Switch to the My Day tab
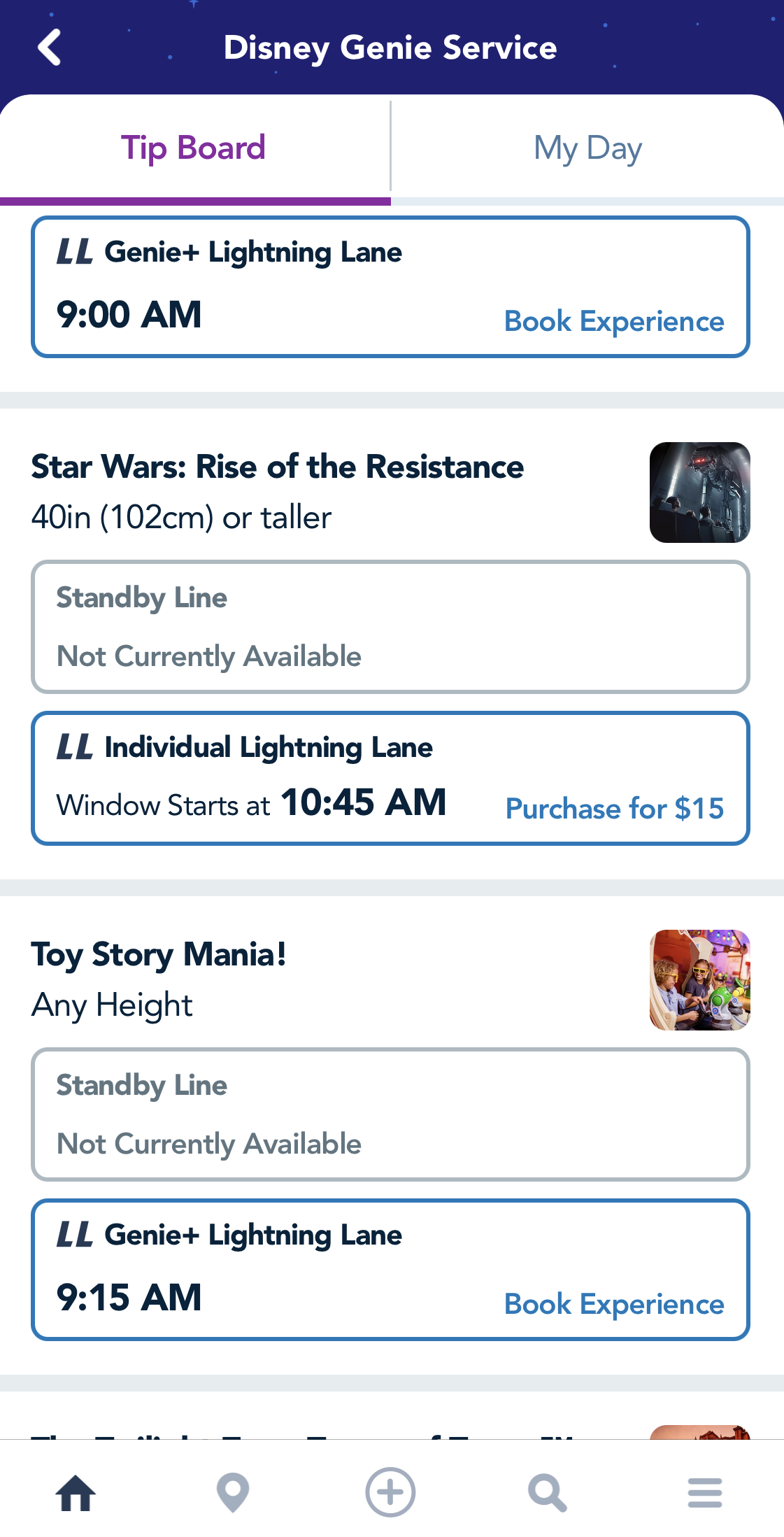 [587, 148]
